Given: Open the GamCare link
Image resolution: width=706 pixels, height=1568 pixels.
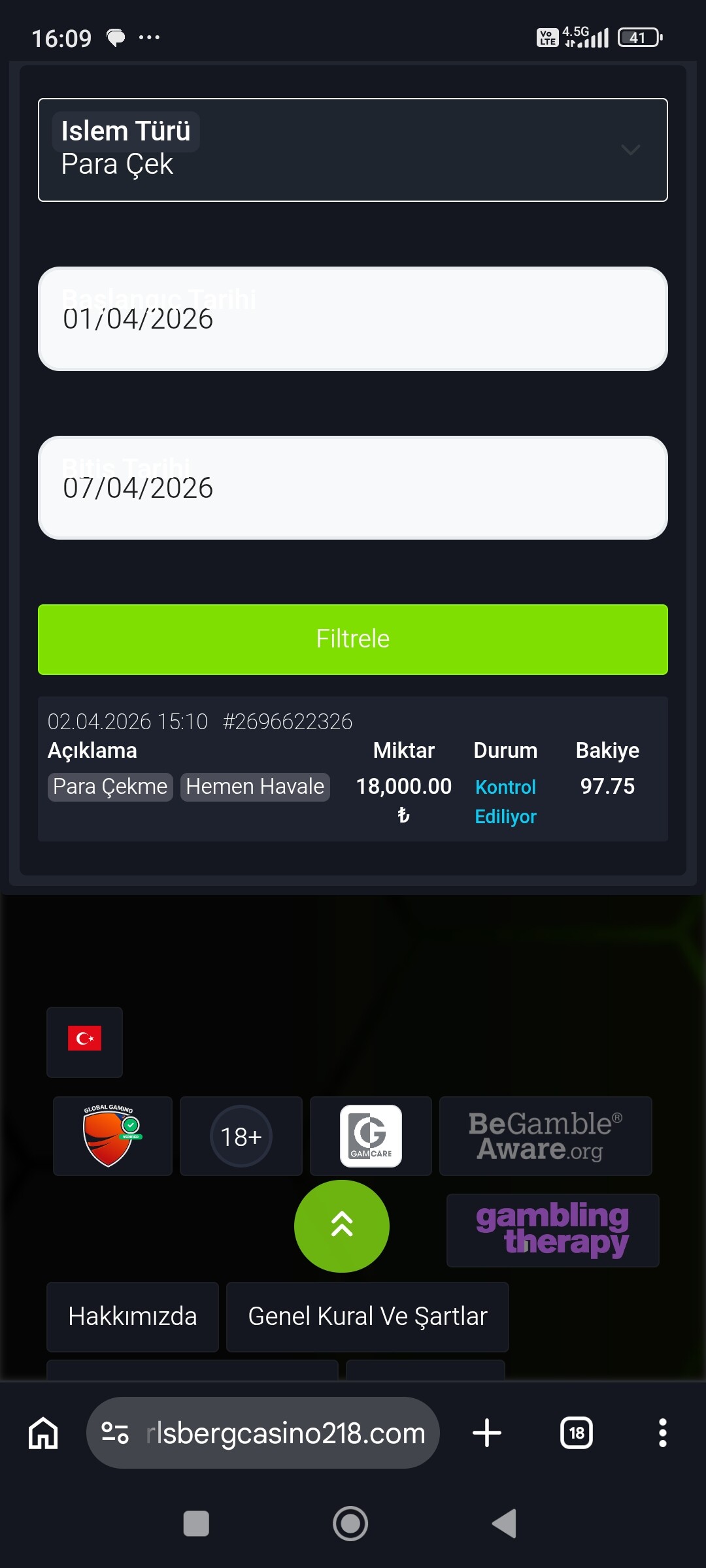Looking at the screenshot, I should click(x=371, y=1136).
